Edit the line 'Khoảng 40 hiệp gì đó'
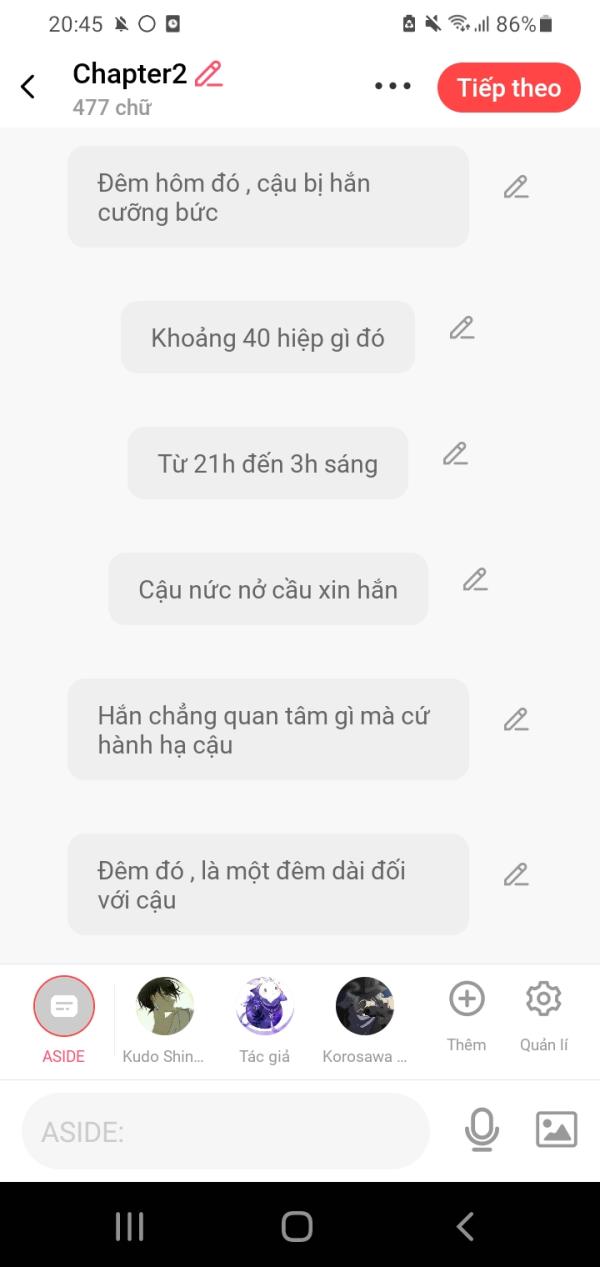The image size is (600, 1267). (461, 328)
